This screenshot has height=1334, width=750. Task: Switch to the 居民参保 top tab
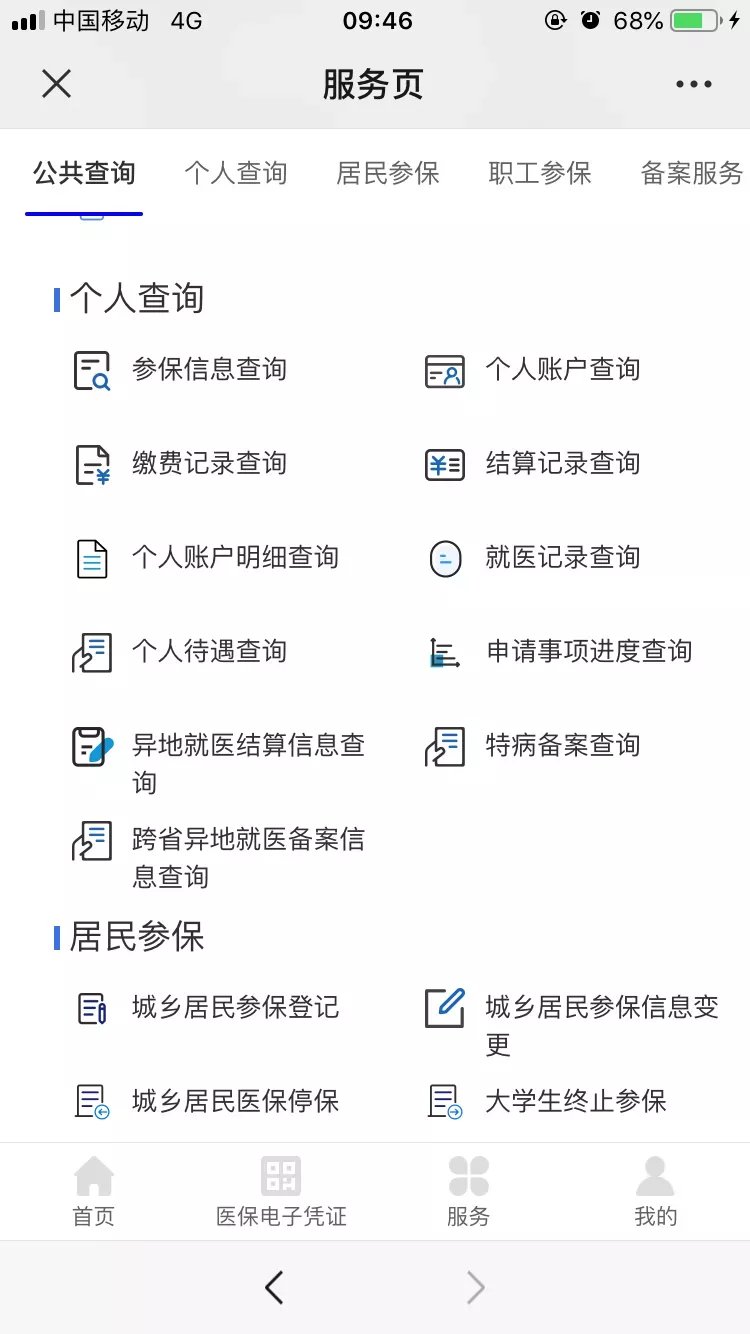[388, 173]
